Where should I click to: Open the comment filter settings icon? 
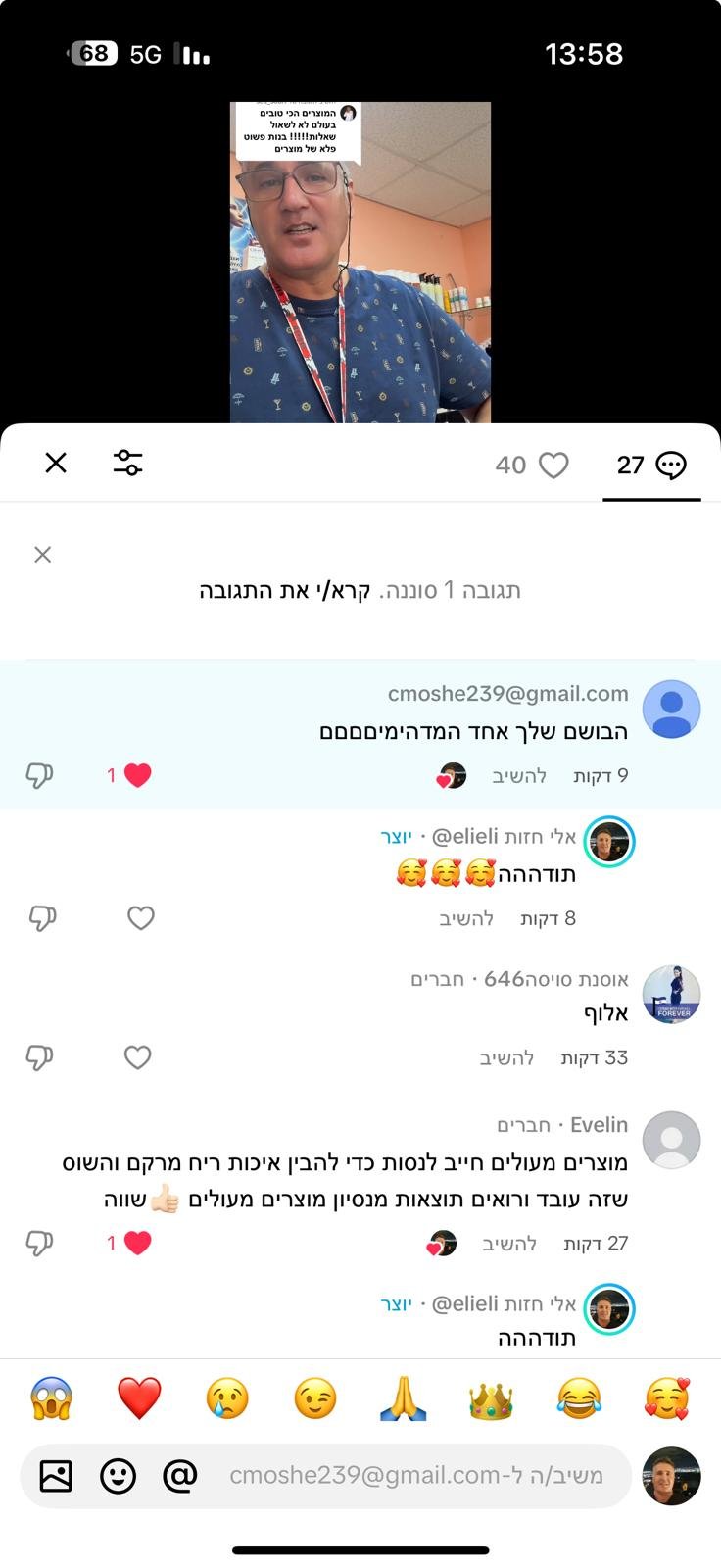(127, 464)
